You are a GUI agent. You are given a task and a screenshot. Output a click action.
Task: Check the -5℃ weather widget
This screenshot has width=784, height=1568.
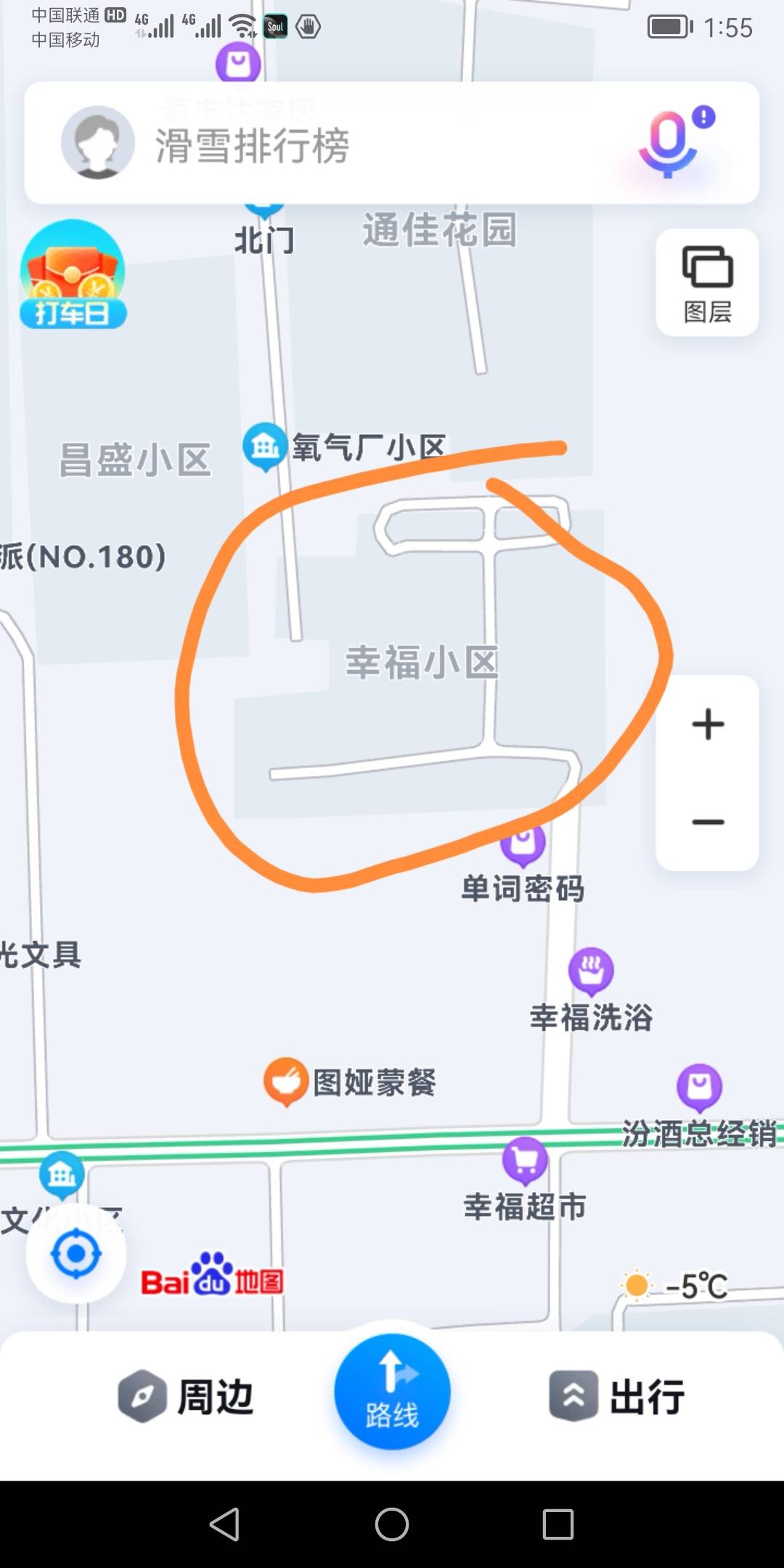pos(675,1286)
